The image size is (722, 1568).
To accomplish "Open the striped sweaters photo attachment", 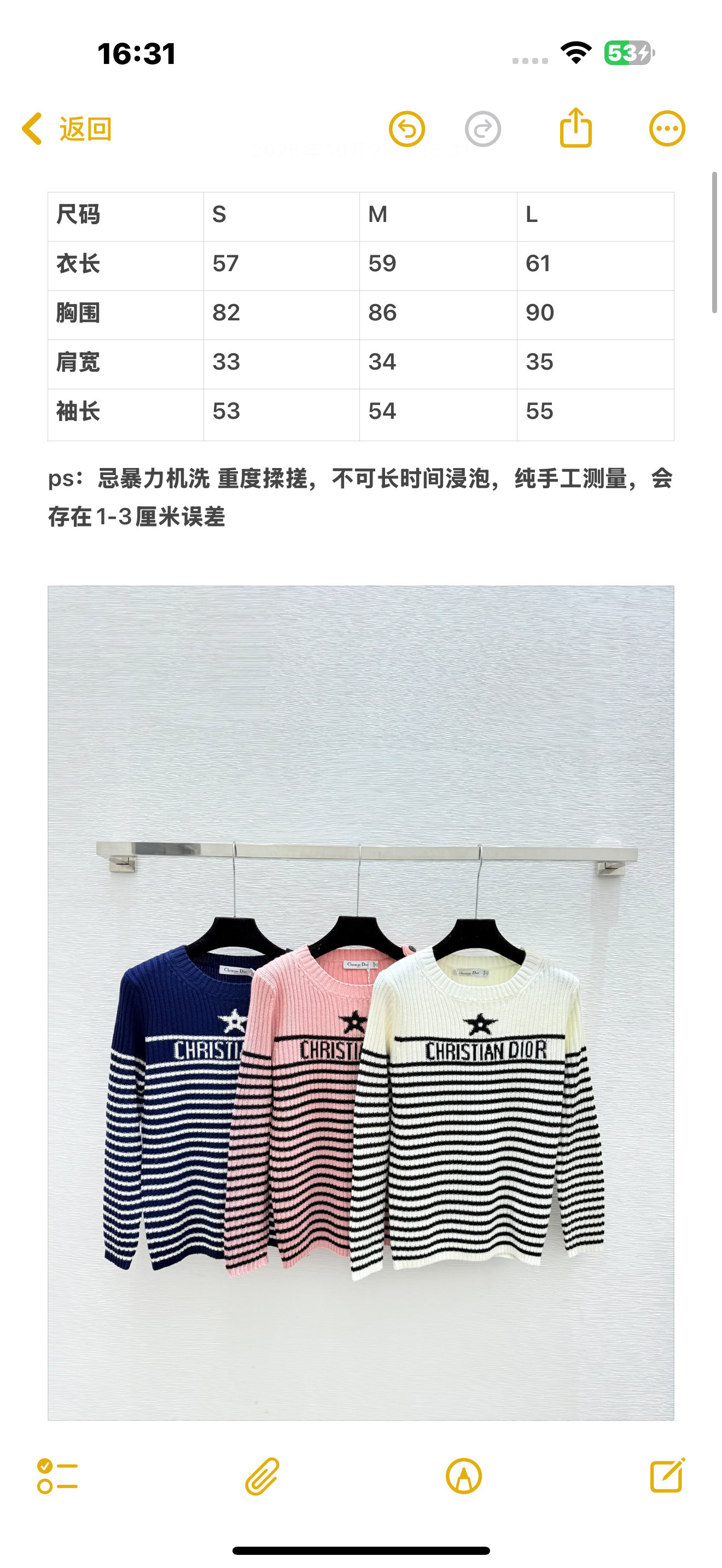I will (x=360, y=1003).
